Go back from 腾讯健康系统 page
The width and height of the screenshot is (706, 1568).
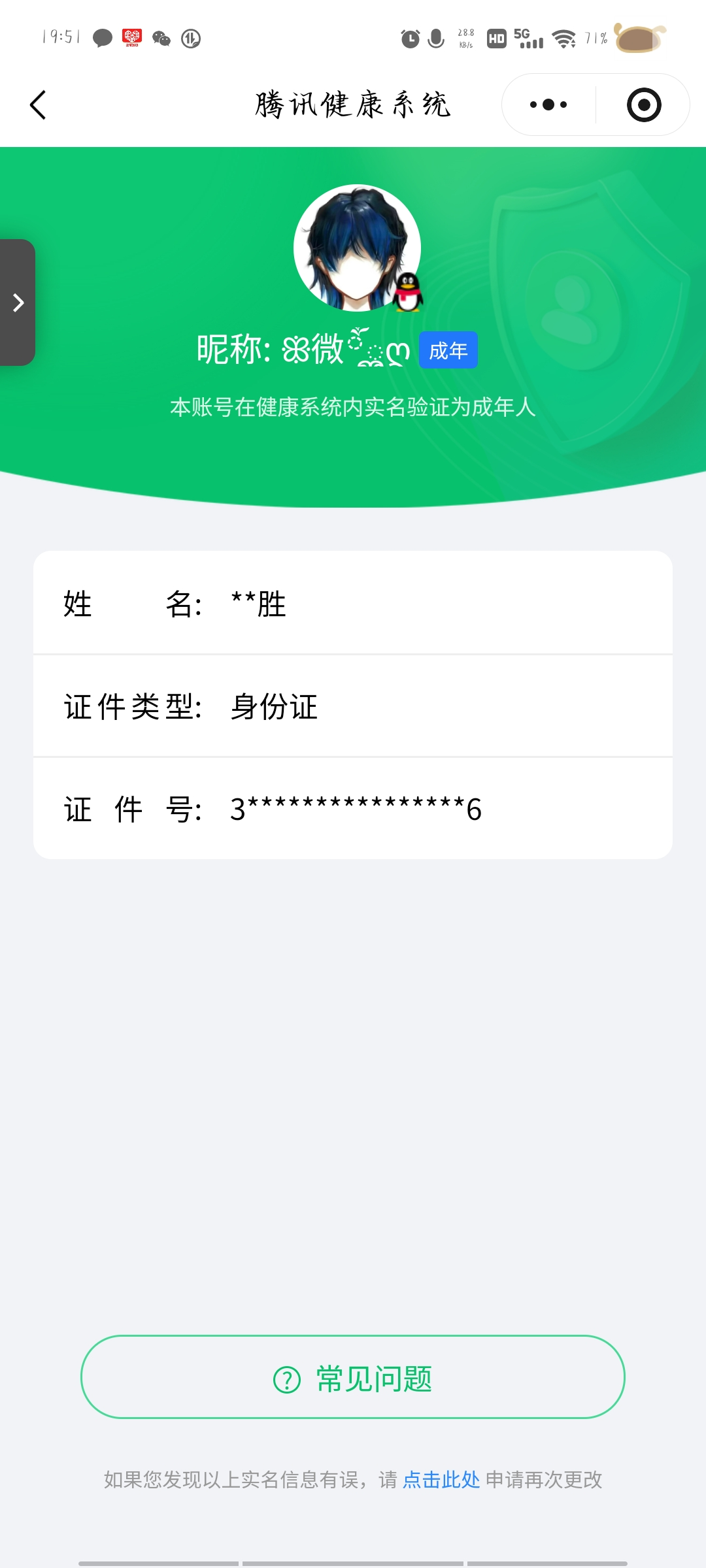tap(39, 105)
